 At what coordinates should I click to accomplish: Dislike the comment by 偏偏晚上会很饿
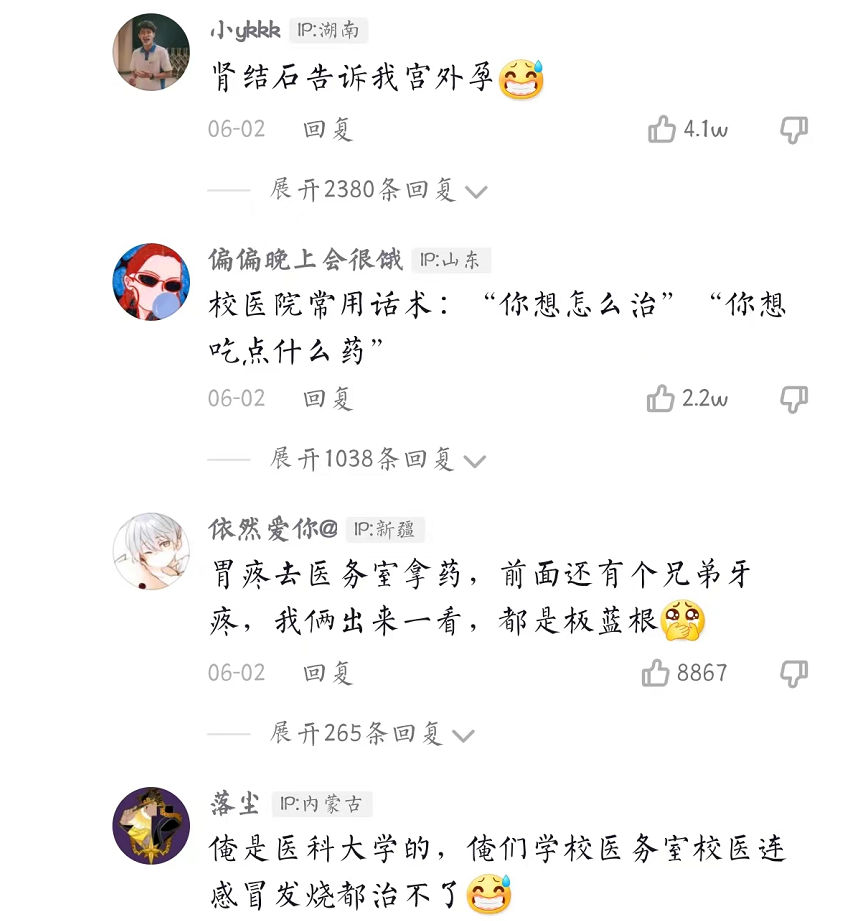click(794, 398)
